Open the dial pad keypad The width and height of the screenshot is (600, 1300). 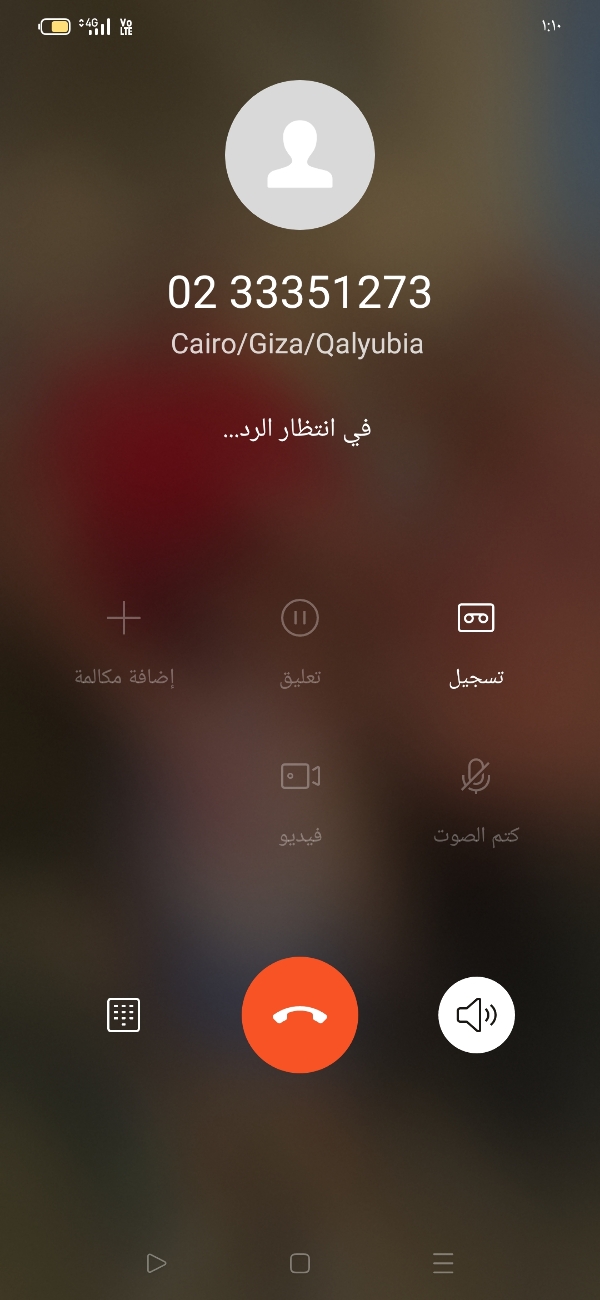coord(123,1015)
